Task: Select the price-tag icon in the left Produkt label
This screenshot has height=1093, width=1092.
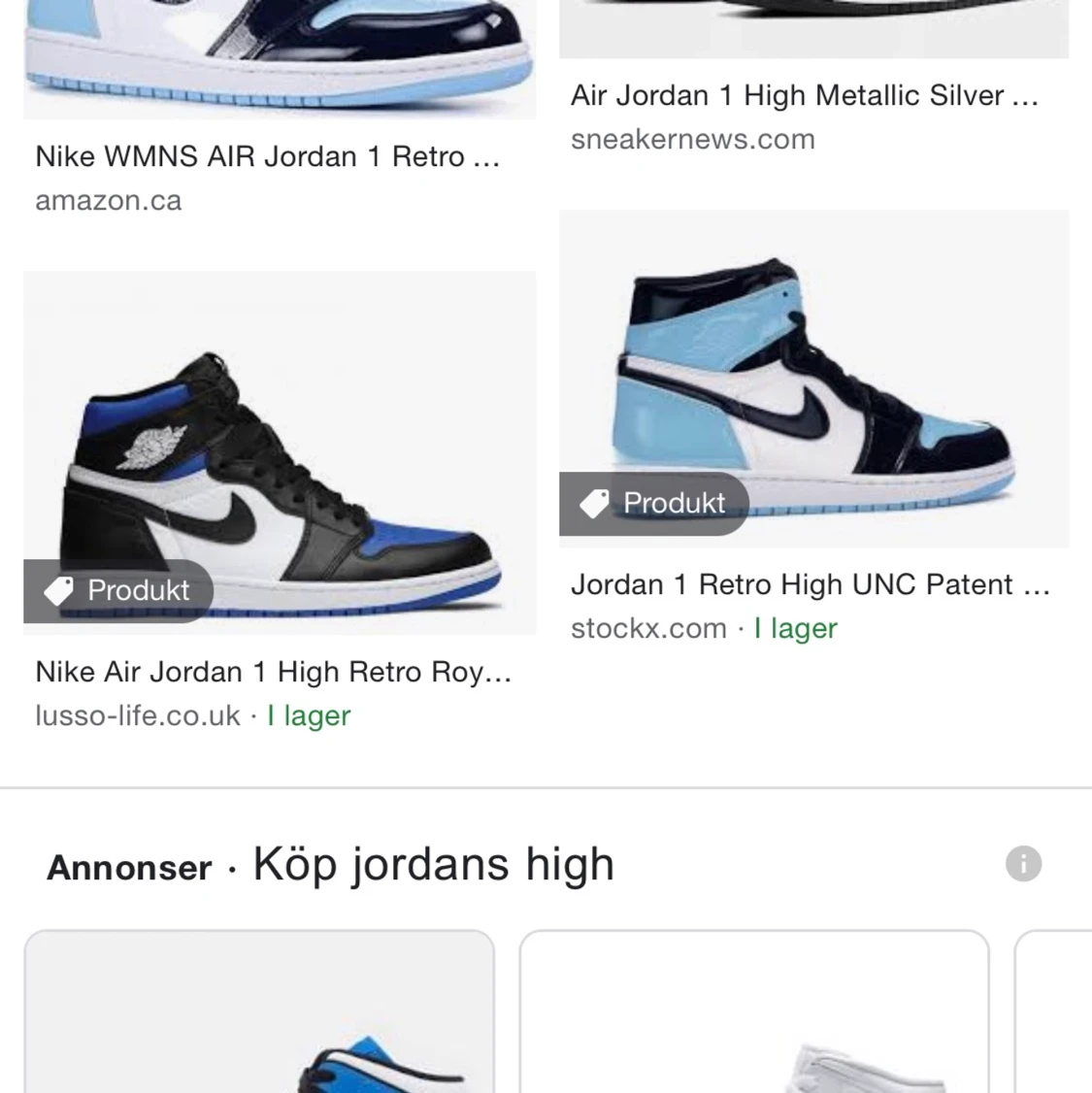Action: 57,589
